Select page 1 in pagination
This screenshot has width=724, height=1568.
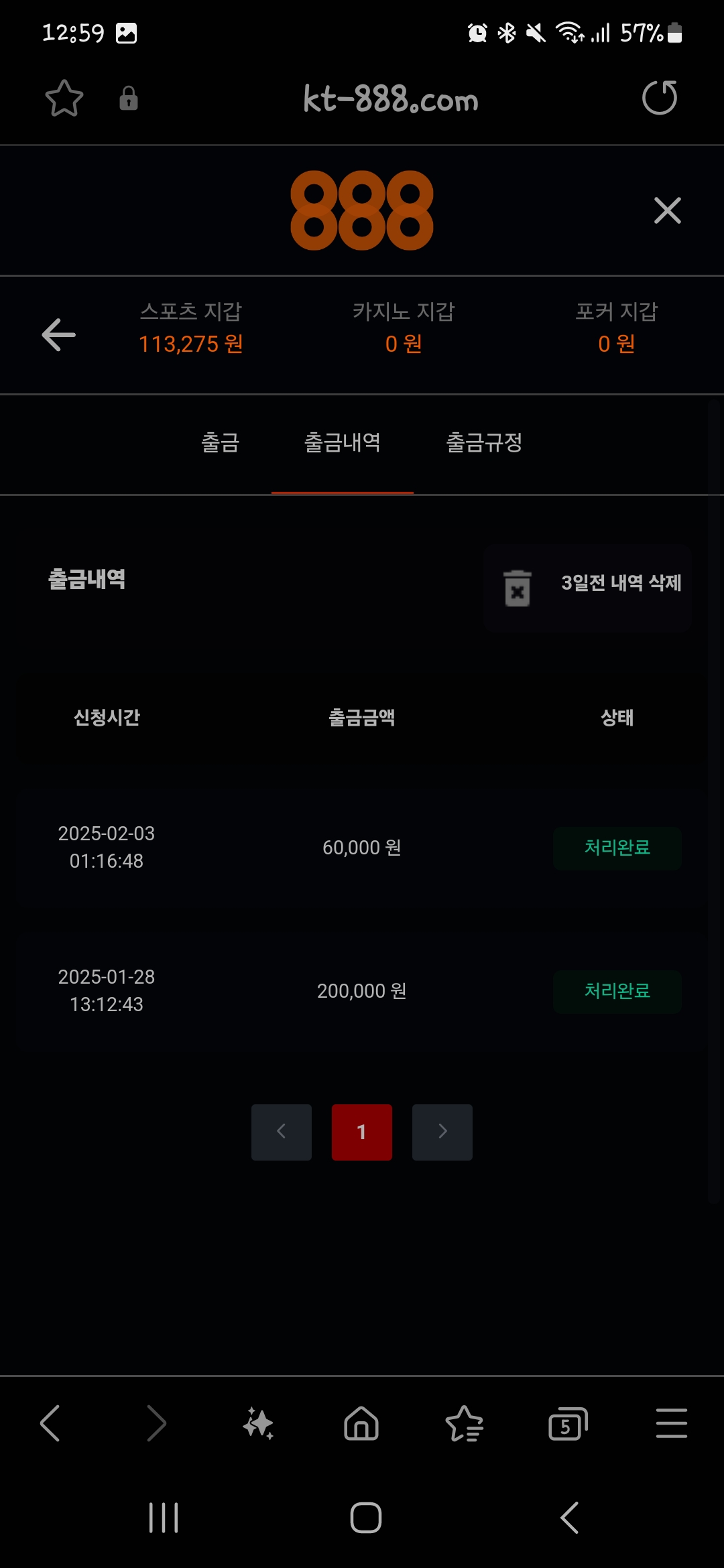tap(362, 1132)
